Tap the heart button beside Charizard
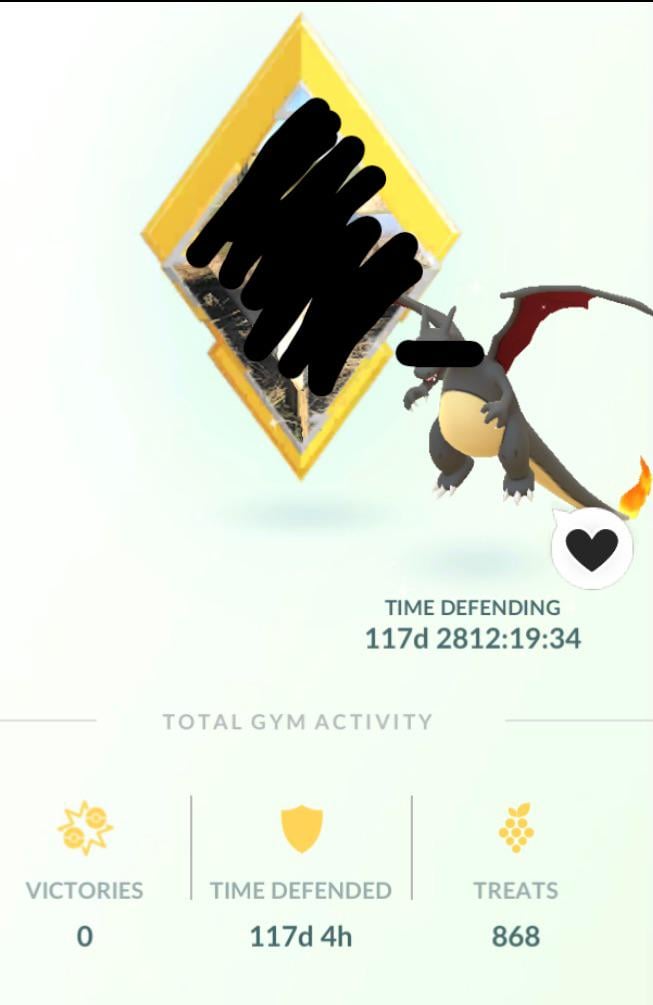 591,548
